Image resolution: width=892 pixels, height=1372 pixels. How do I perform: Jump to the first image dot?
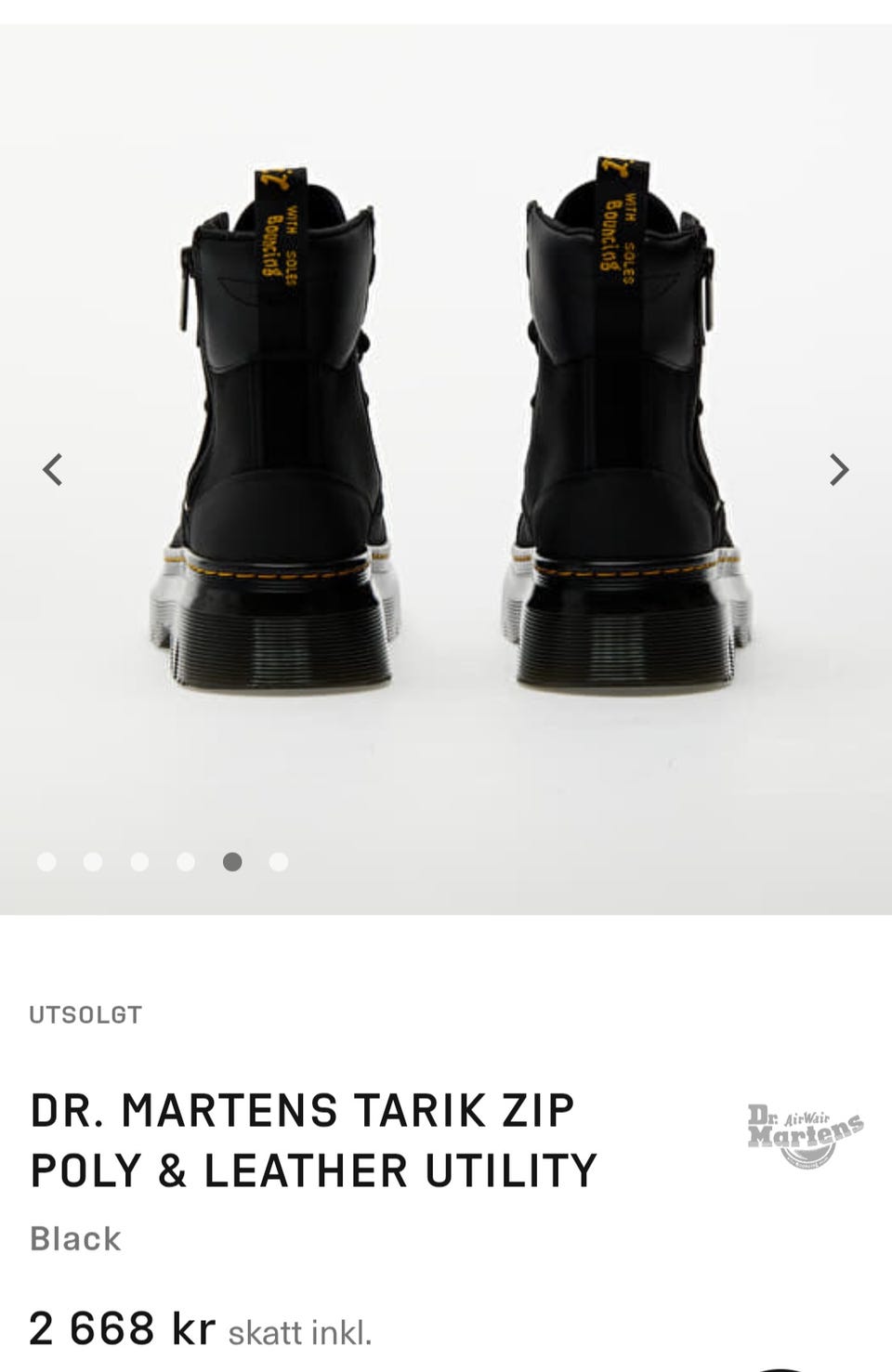coord(46,862)
